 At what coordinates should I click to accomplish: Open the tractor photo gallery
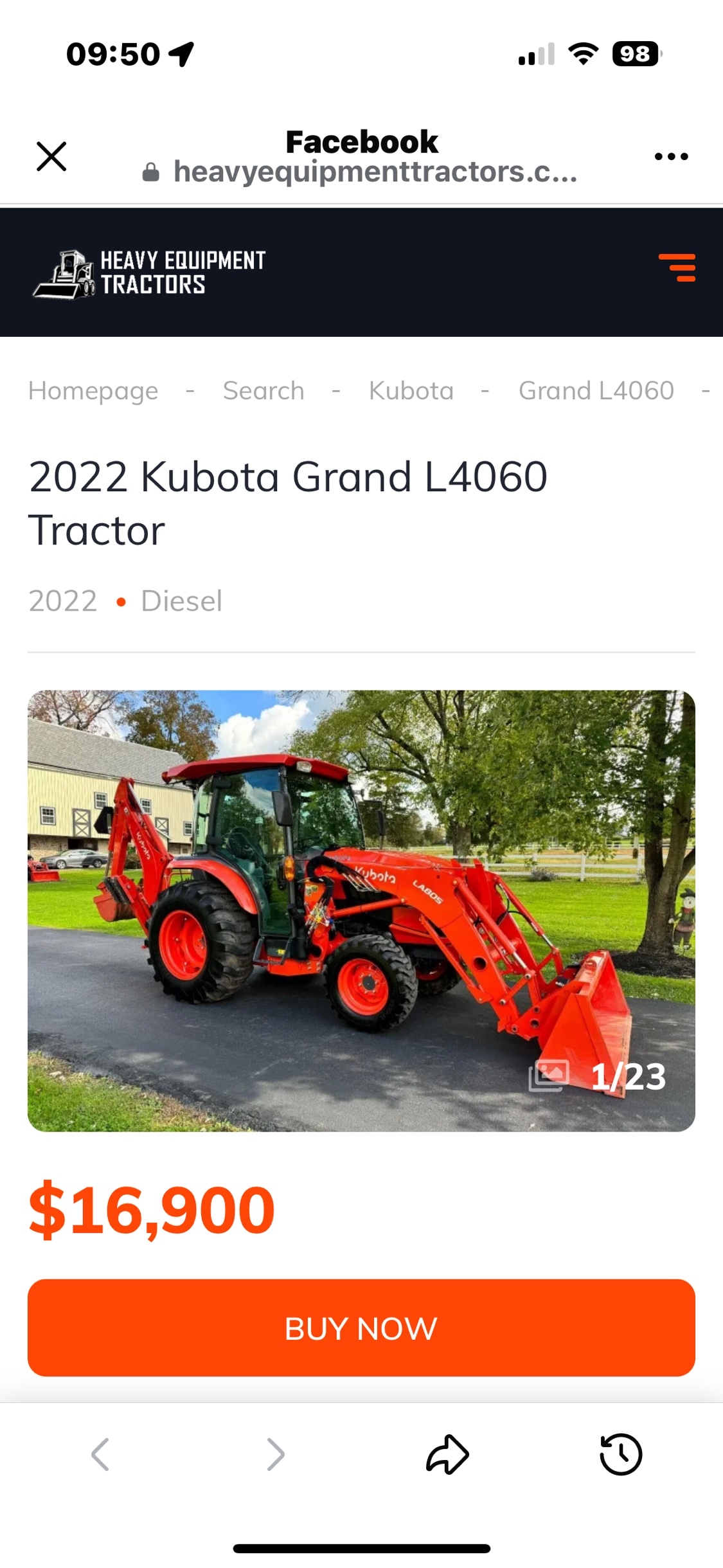[361, 910]
